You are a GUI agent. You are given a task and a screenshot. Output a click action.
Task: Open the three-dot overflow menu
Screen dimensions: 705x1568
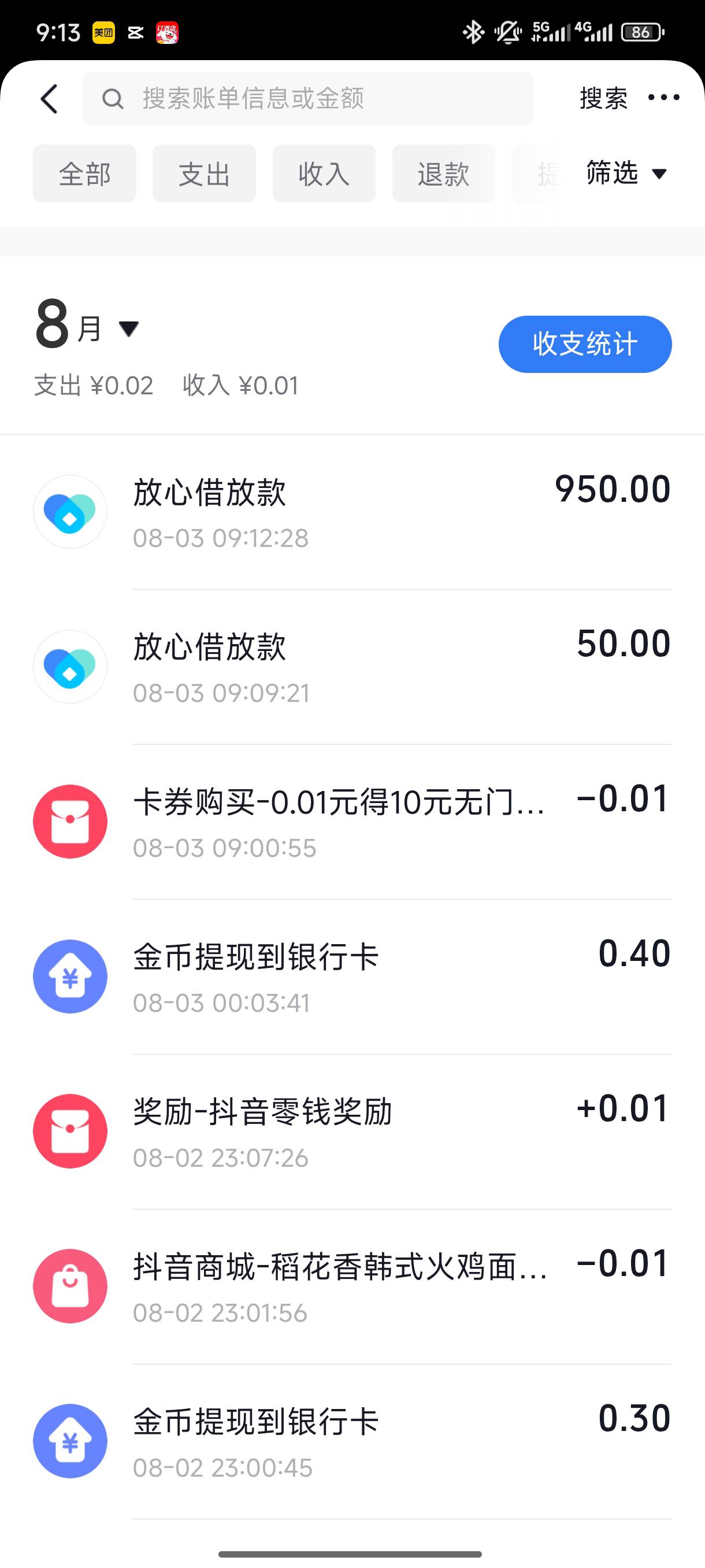[663, 97]
